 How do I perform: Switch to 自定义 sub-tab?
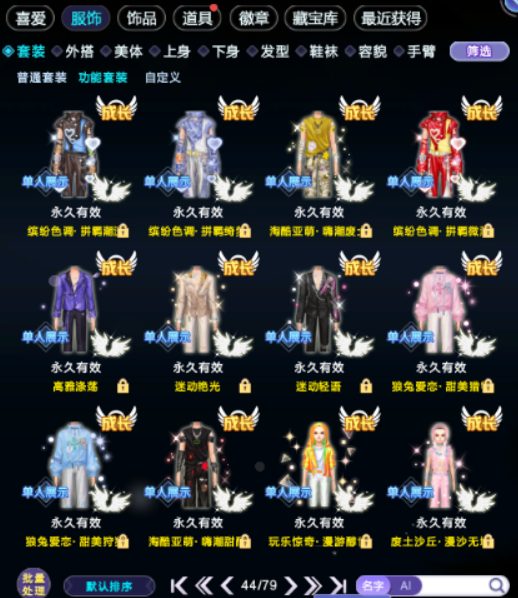click(x=163, y=78)
